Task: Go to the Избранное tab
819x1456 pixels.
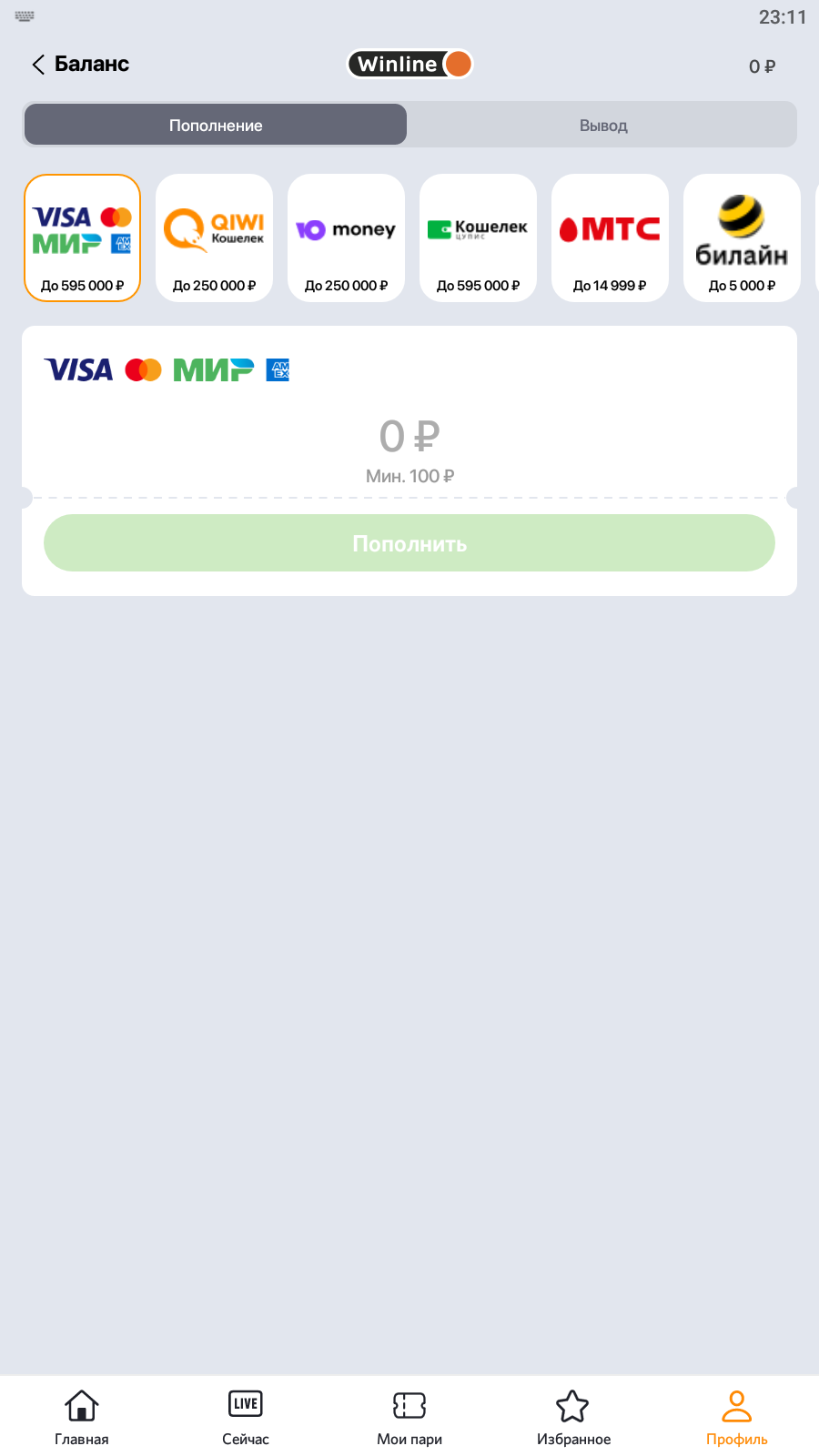Action: 573,1417
